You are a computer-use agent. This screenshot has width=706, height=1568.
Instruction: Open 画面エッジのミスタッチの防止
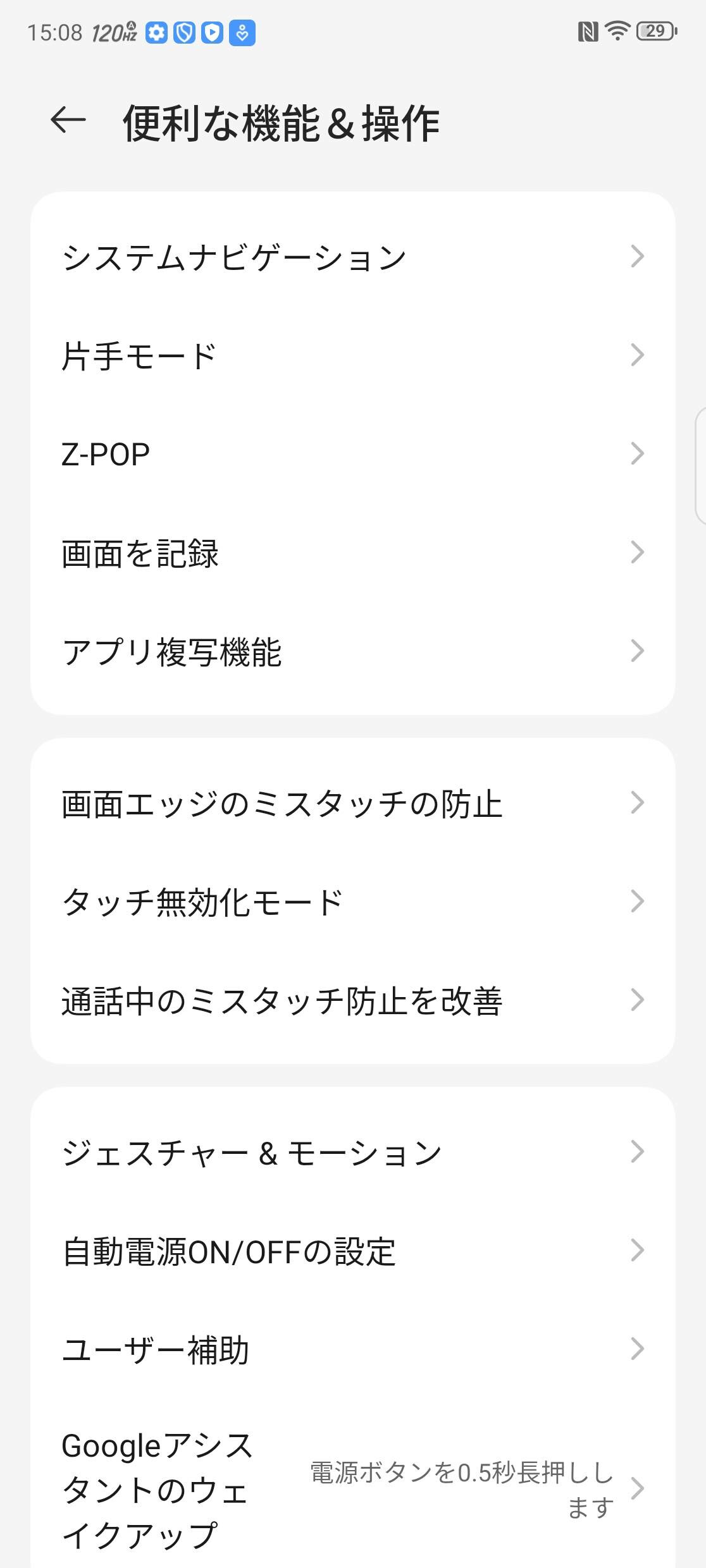[x=352, y=803]
